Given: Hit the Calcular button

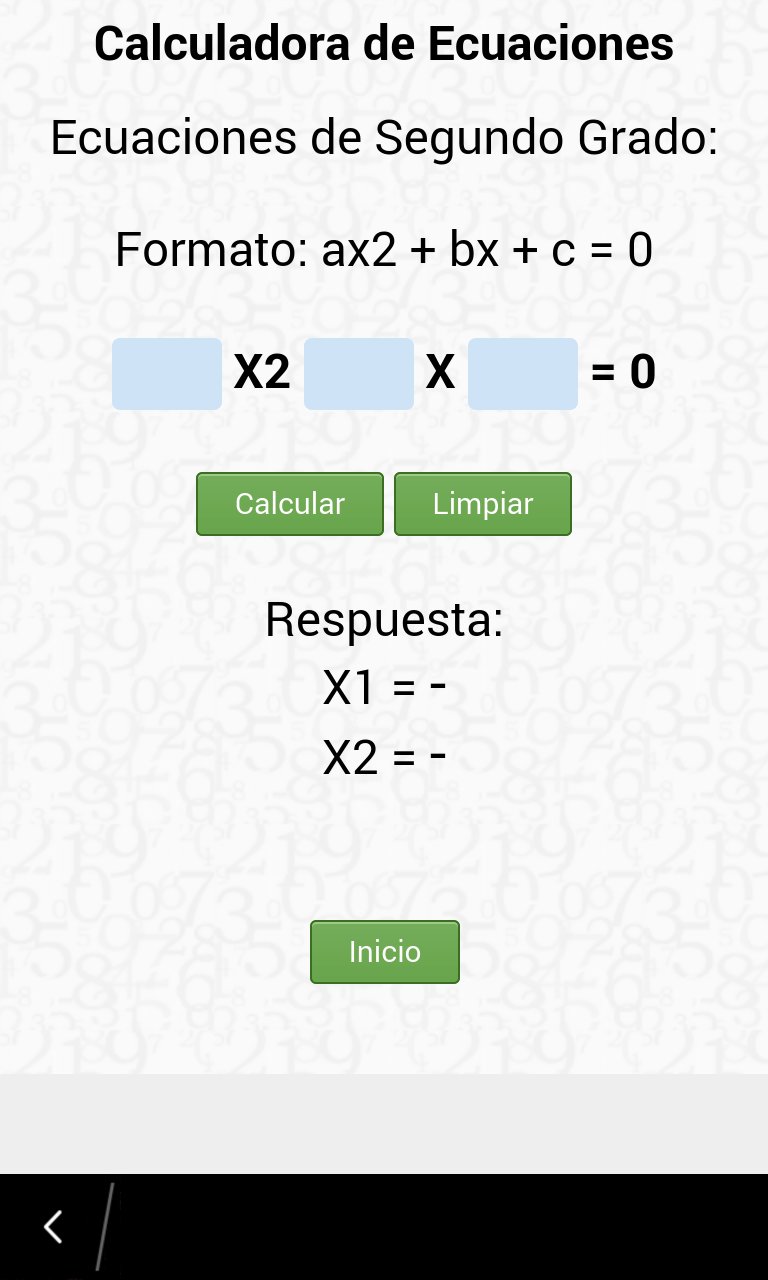Looking at the screenshot, I should (290, 504).
